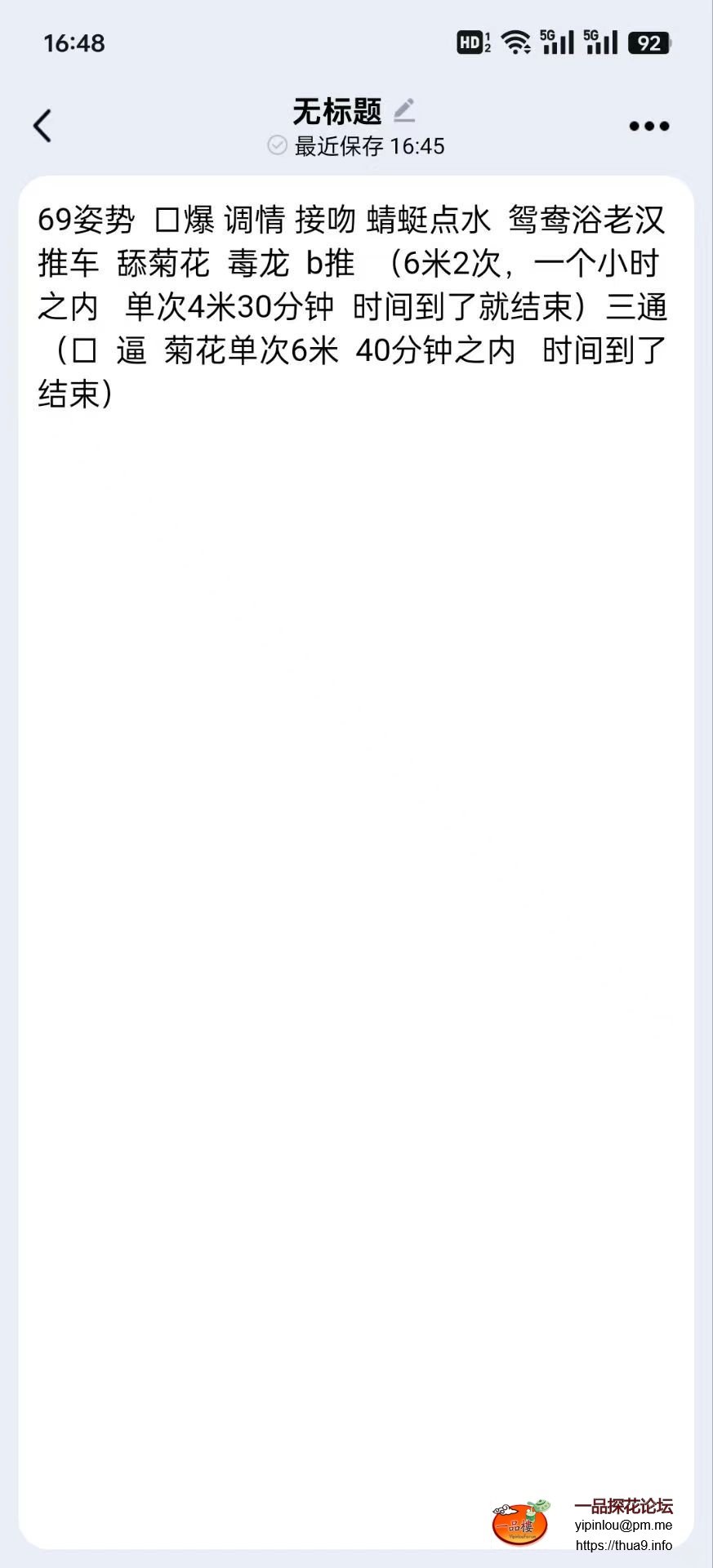
Task: Click the first 5G signal icon
Action: [558, 42]
